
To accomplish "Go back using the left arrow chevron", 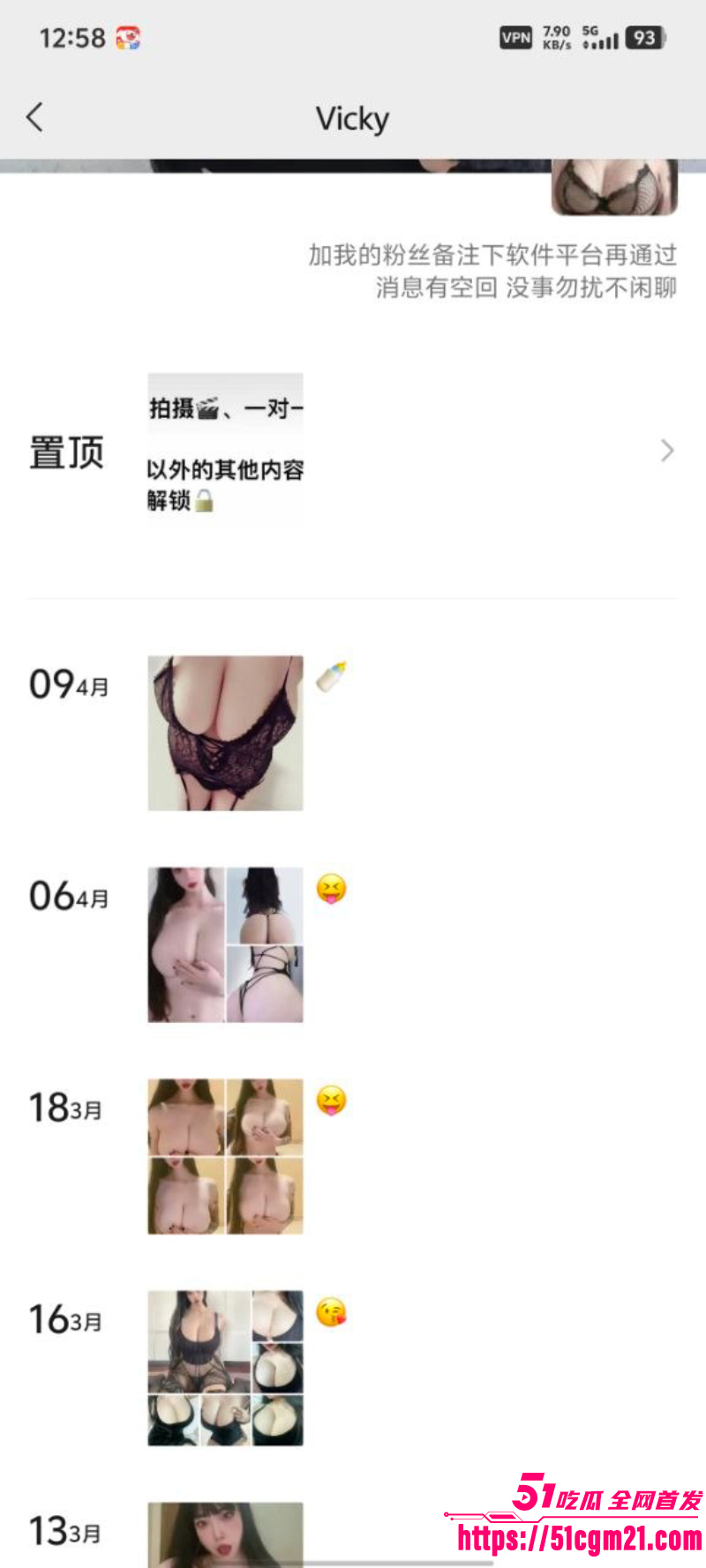I will tap(34, 116).
